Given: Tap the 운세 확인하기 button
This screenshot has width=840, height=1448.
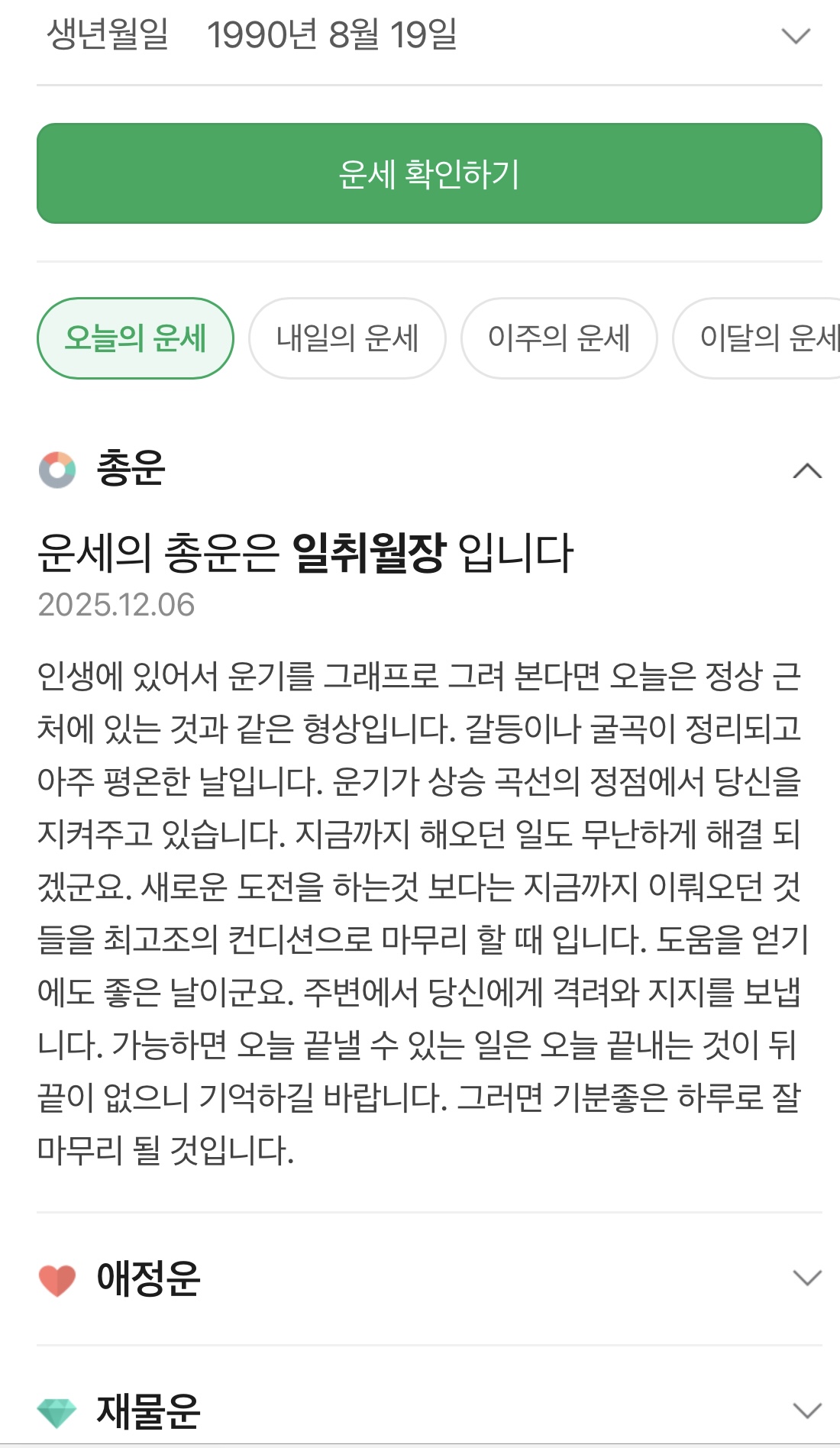Looking at the screenshot, I should coord(429,173).
